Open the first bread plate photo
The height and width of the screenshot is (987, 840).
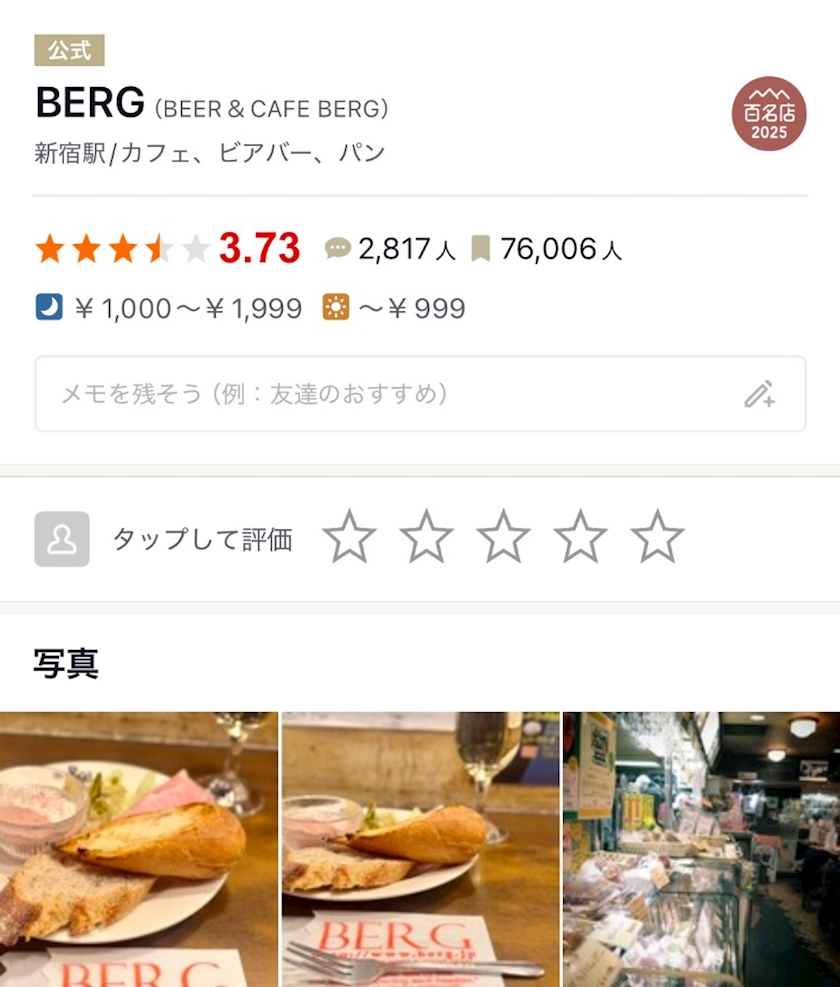coord(139,849)
